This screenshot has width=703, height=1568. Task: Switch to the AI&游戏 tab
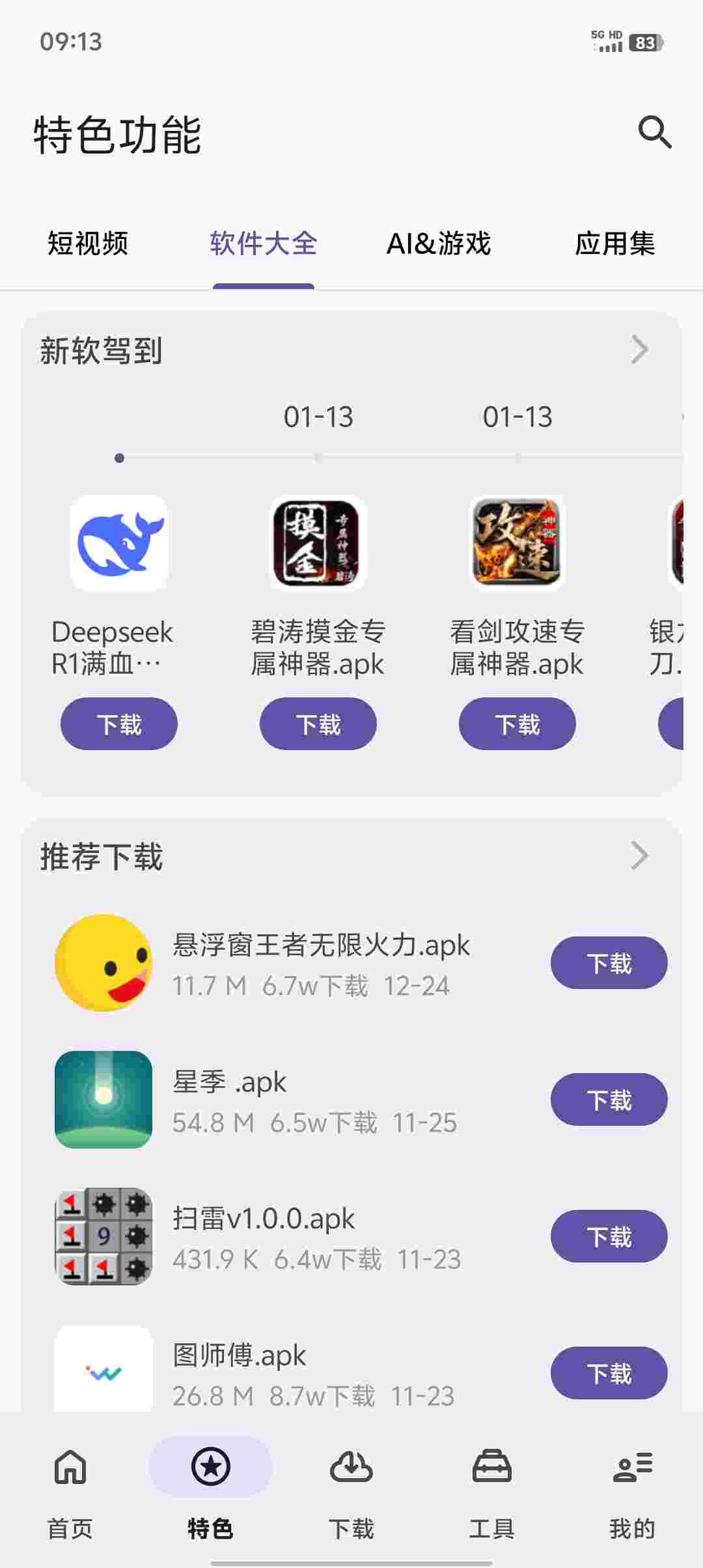pyautogui.click(x=439, y=244)
